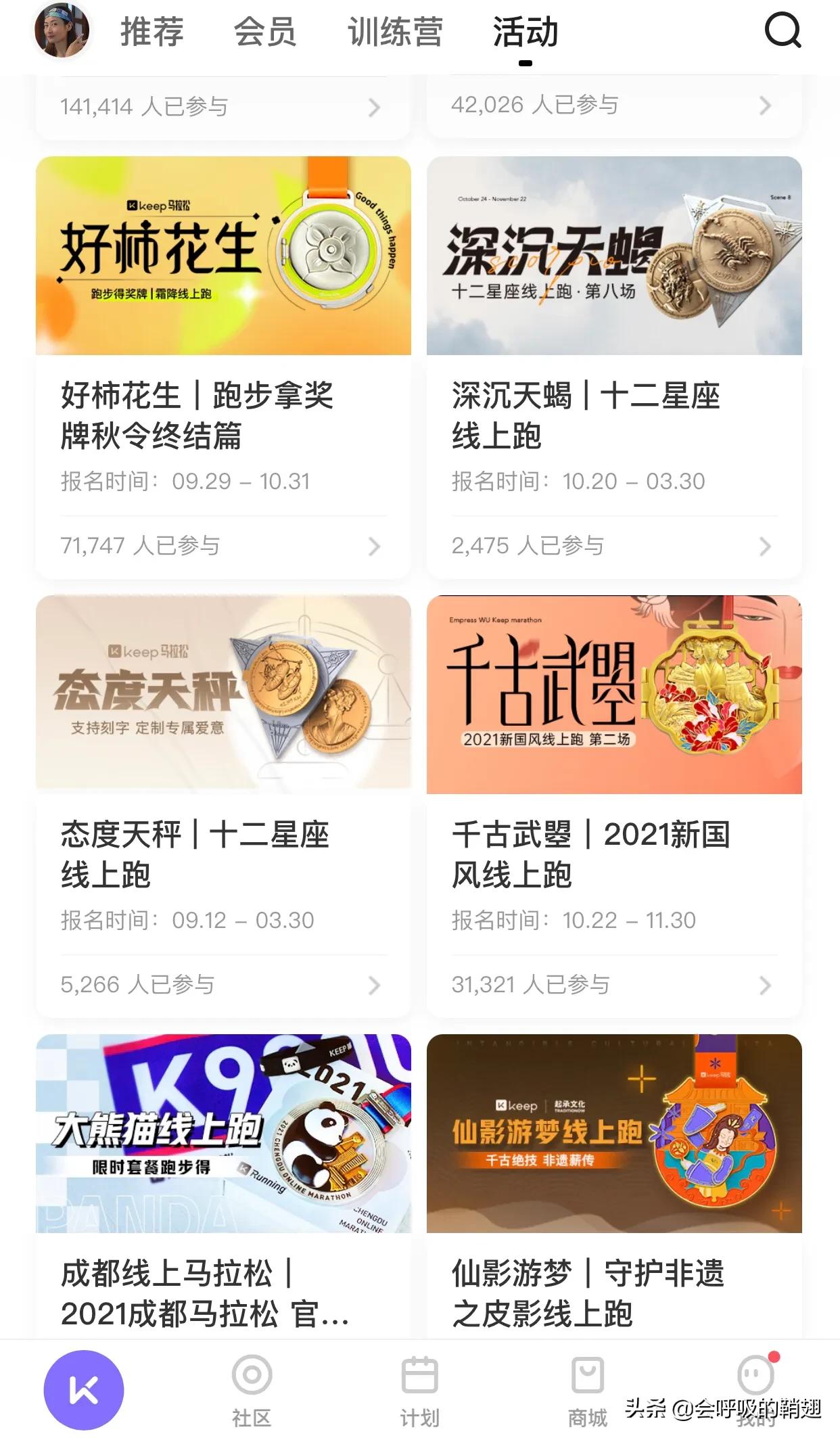Switch to the 推荐 tab
The image size is (840, 1438).
[x=151, y=32]
